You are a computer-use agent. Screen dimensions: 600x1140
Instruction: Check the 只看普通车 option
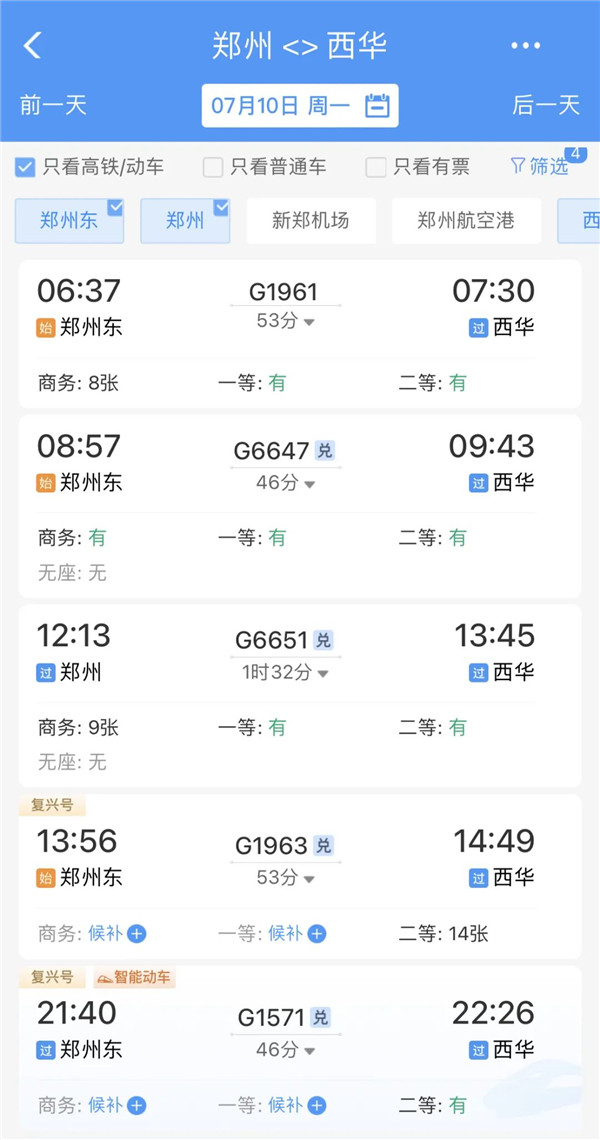(x=213, y=167)
